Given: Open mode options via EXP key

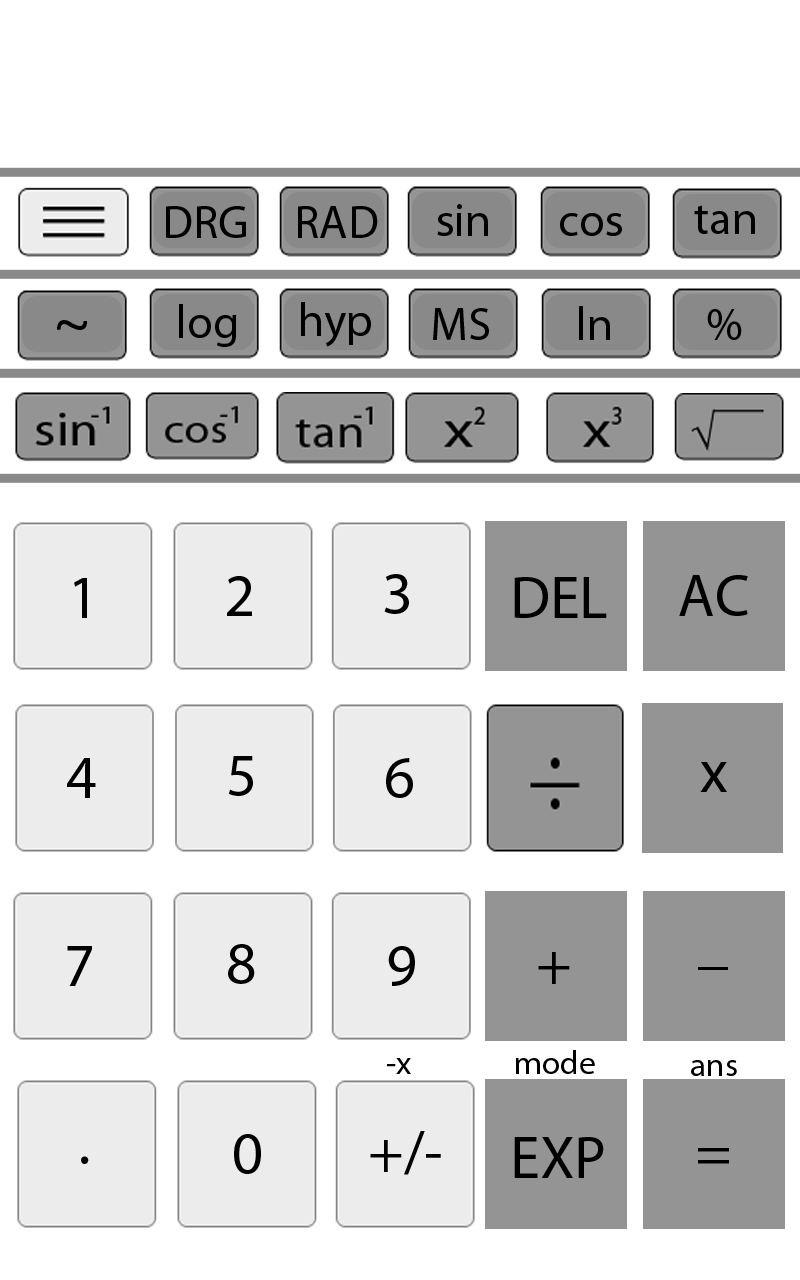Looking at the screenshot, I should pyautogui.click(x=556, y=1153).
